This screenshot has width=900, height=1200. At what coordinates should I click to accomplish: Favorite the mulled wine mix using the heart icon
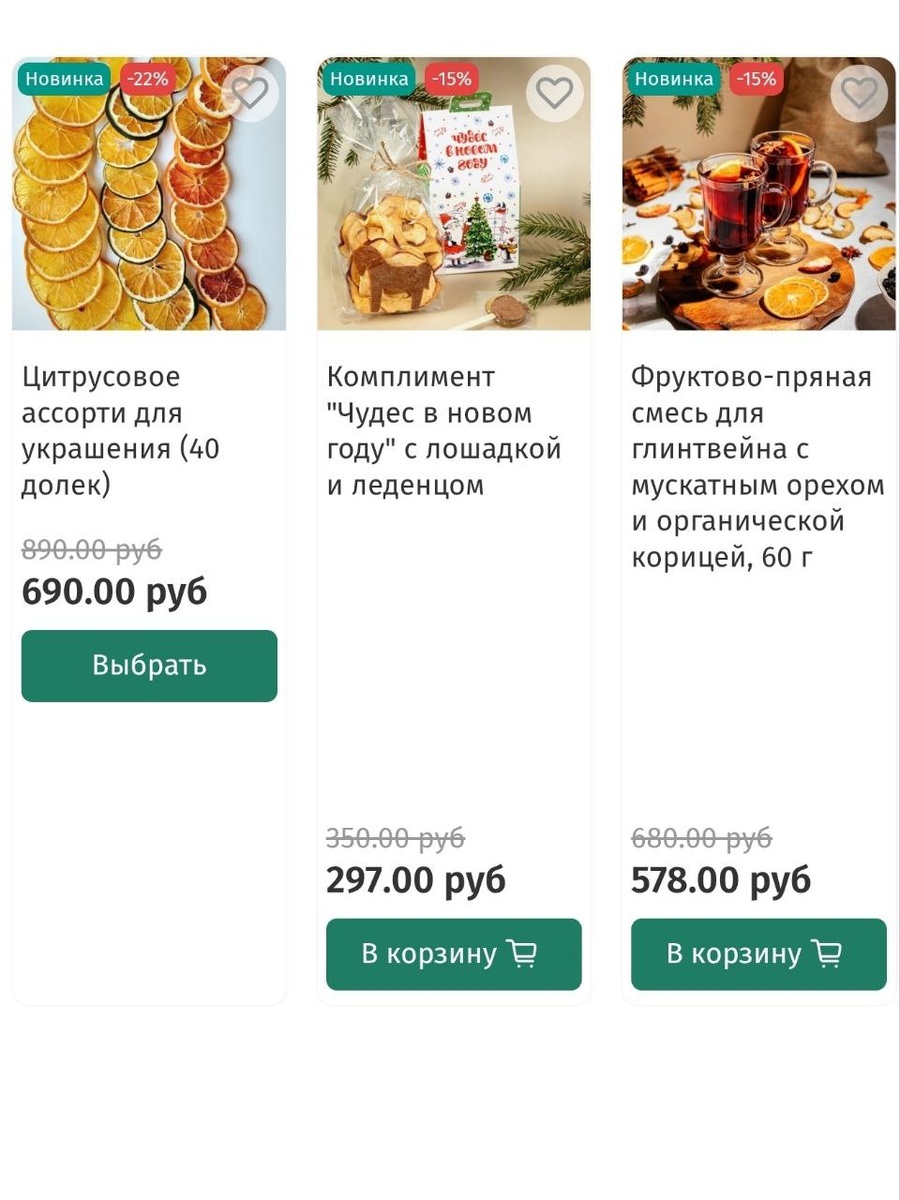[859, 92]
